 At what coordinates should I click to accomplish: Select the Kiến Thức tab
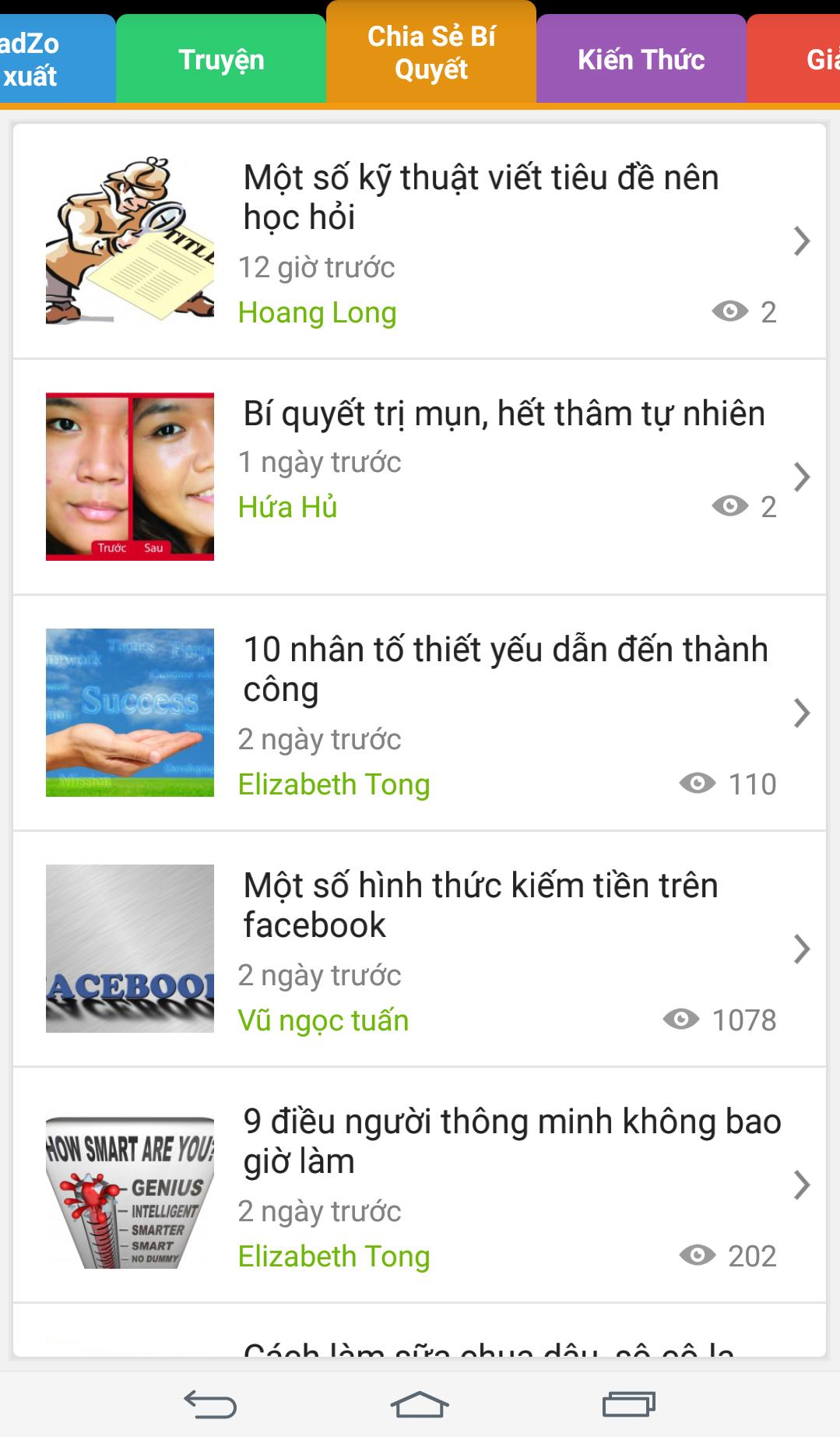(641, 59)
